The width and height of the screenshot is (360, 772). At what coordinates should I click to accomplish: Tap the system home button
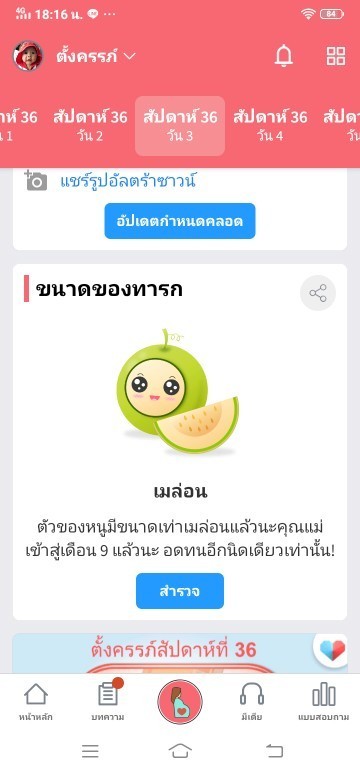180,751
